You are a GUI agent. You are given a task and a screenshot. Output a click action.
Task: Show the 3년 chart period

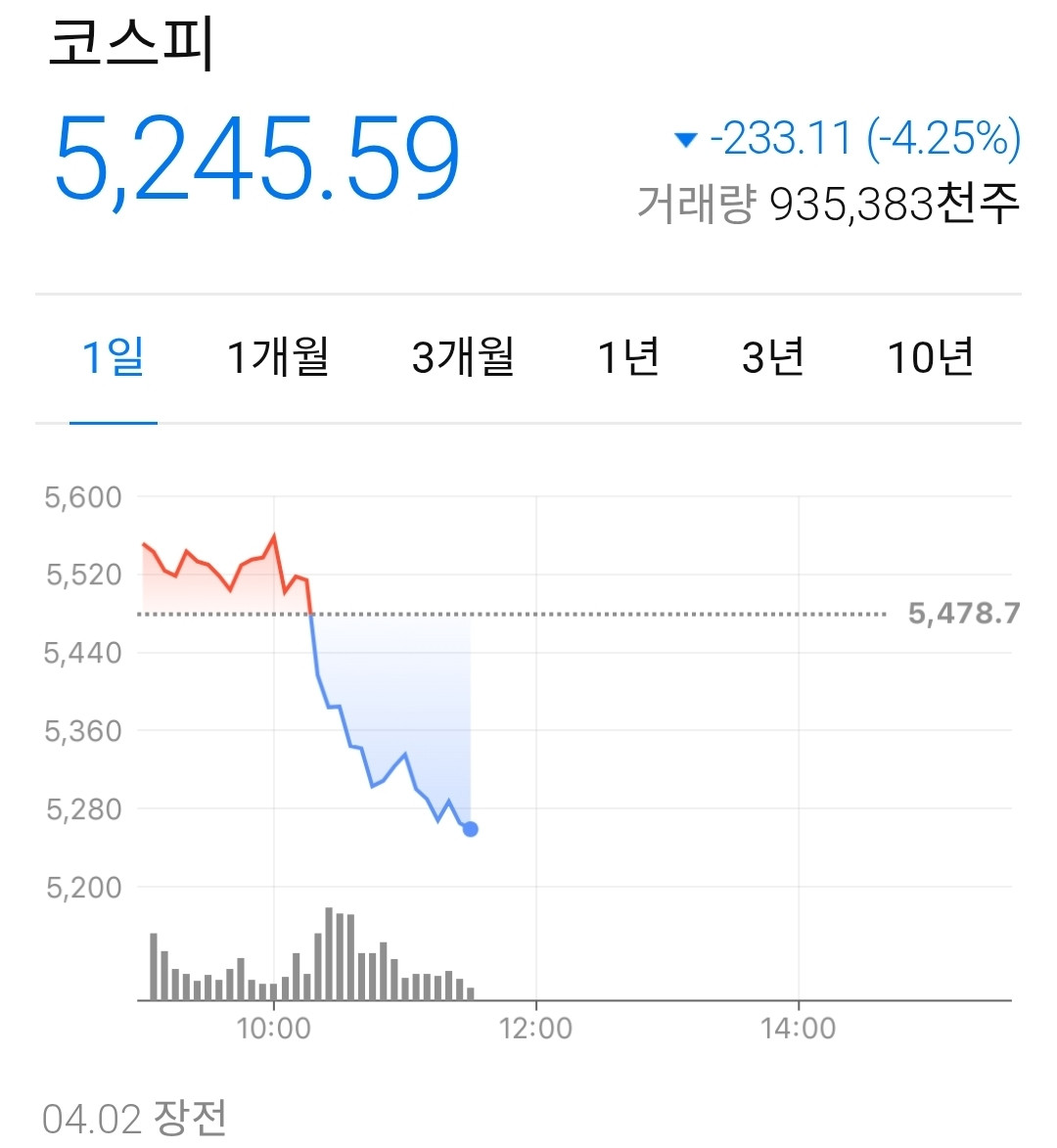click(773, 357)
